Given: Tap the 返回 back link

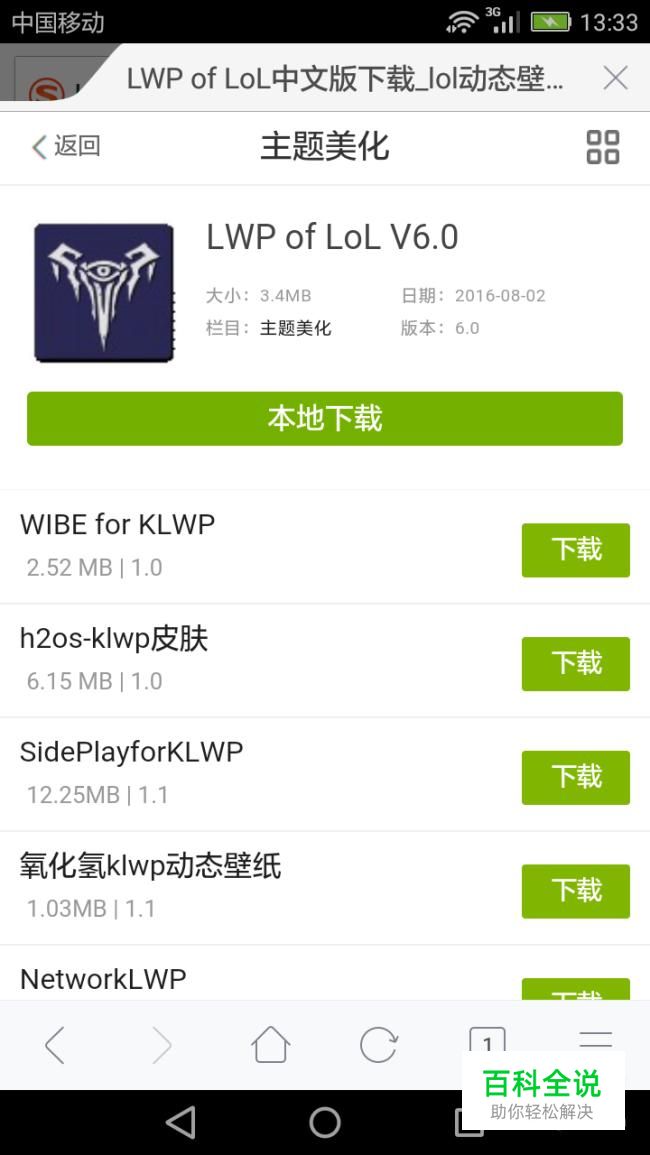Looking at the screenshot, I should pos(66,146).
